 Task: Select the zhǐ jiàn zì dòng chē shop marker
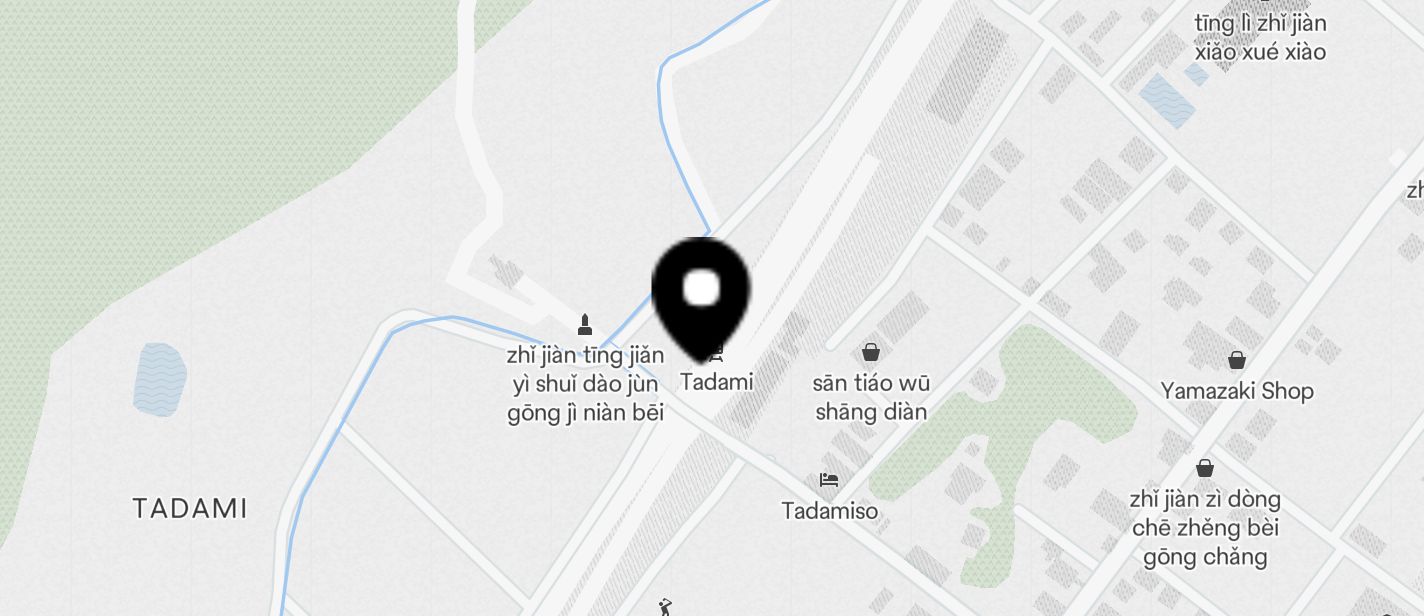coord(1205,468)
